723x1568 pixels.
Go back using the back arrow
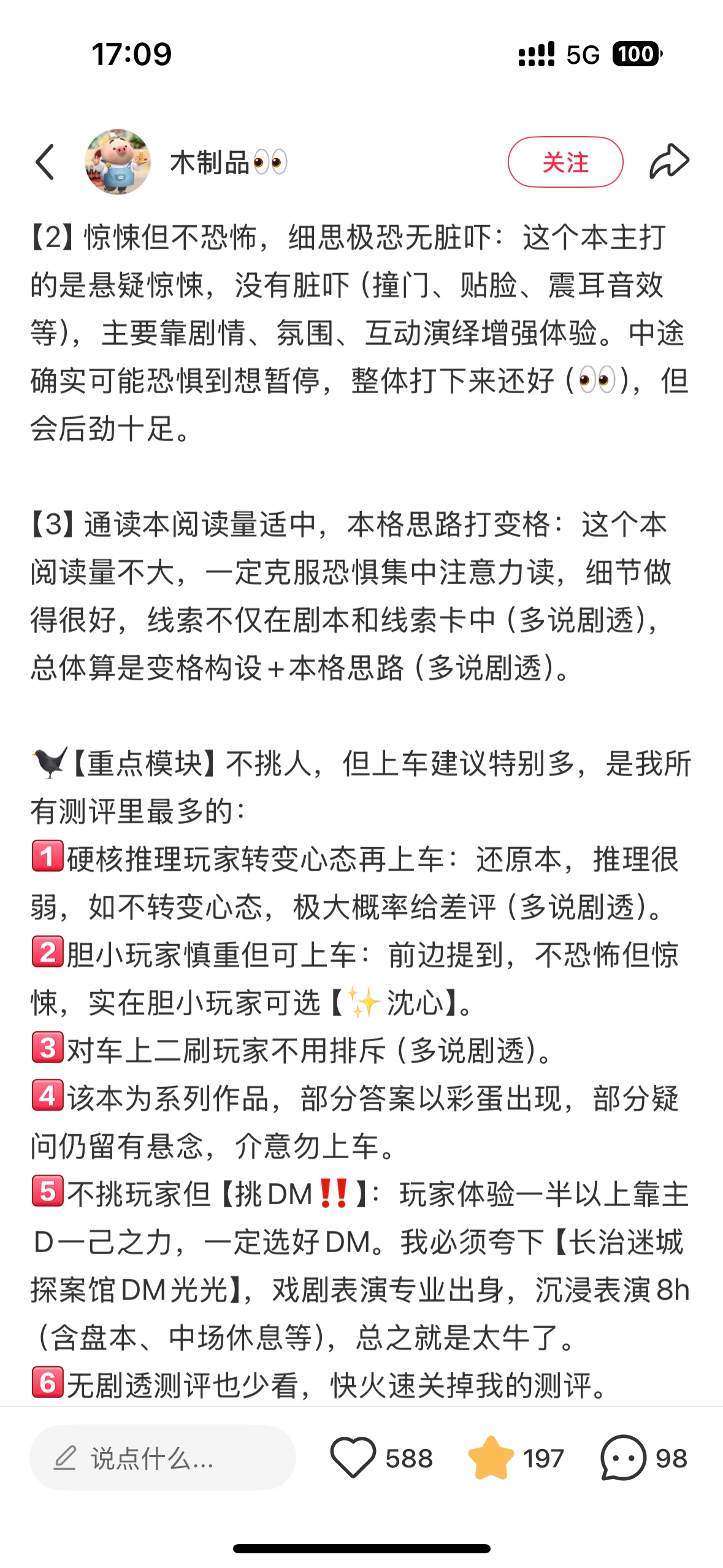[45, 163]
